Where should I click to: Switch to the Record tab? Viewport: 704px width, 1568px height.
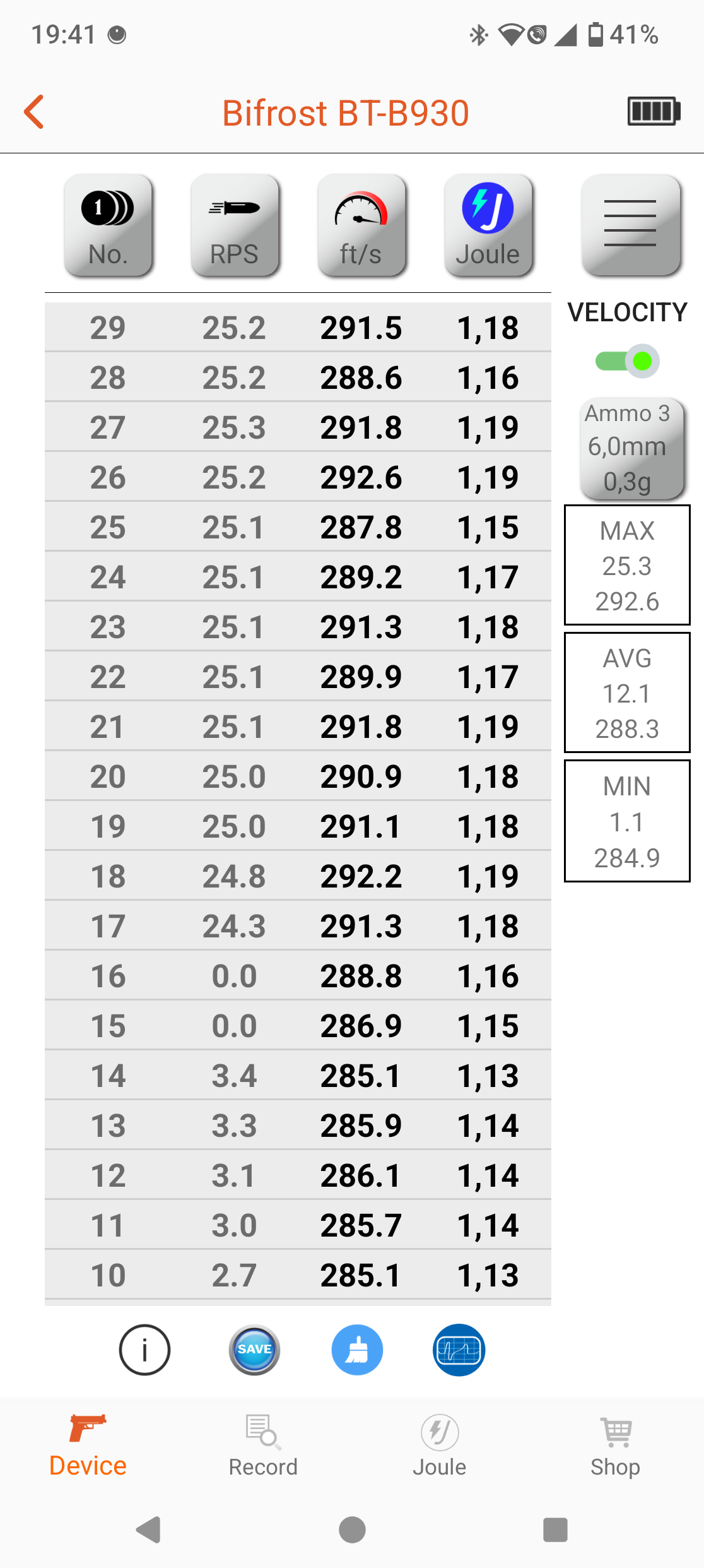click(263, 1446)
